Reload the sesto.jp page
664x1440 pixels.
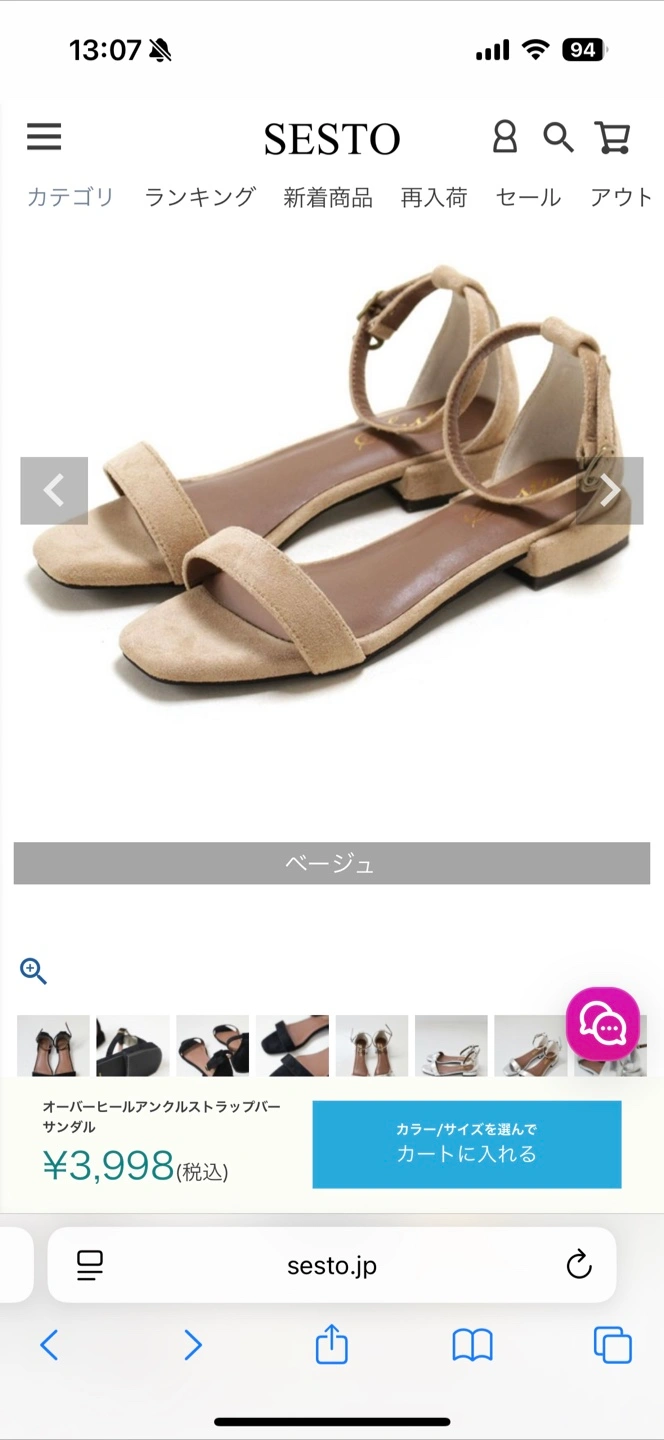(x=578, y=1265)
